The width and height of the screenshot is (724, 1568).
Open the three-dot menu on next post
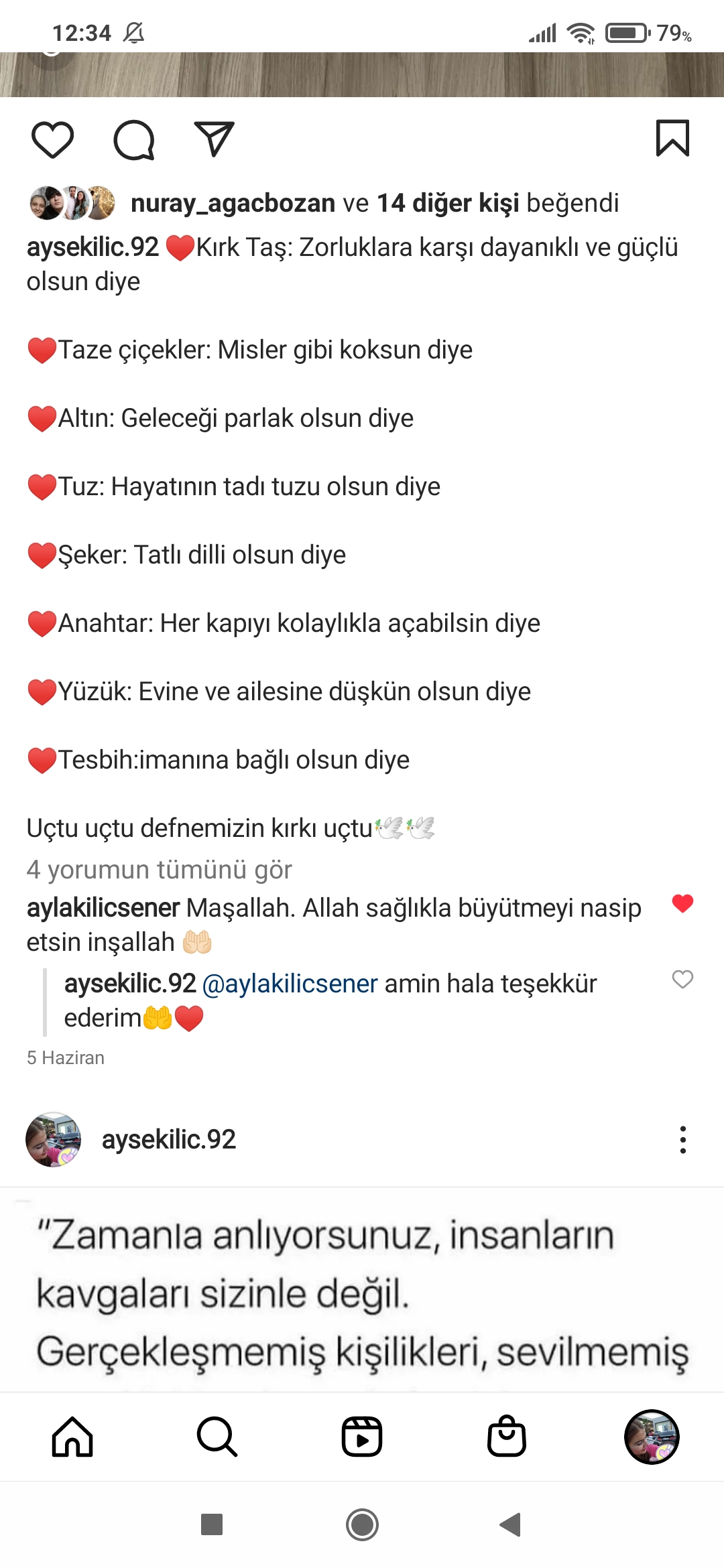click(682, 1139)
